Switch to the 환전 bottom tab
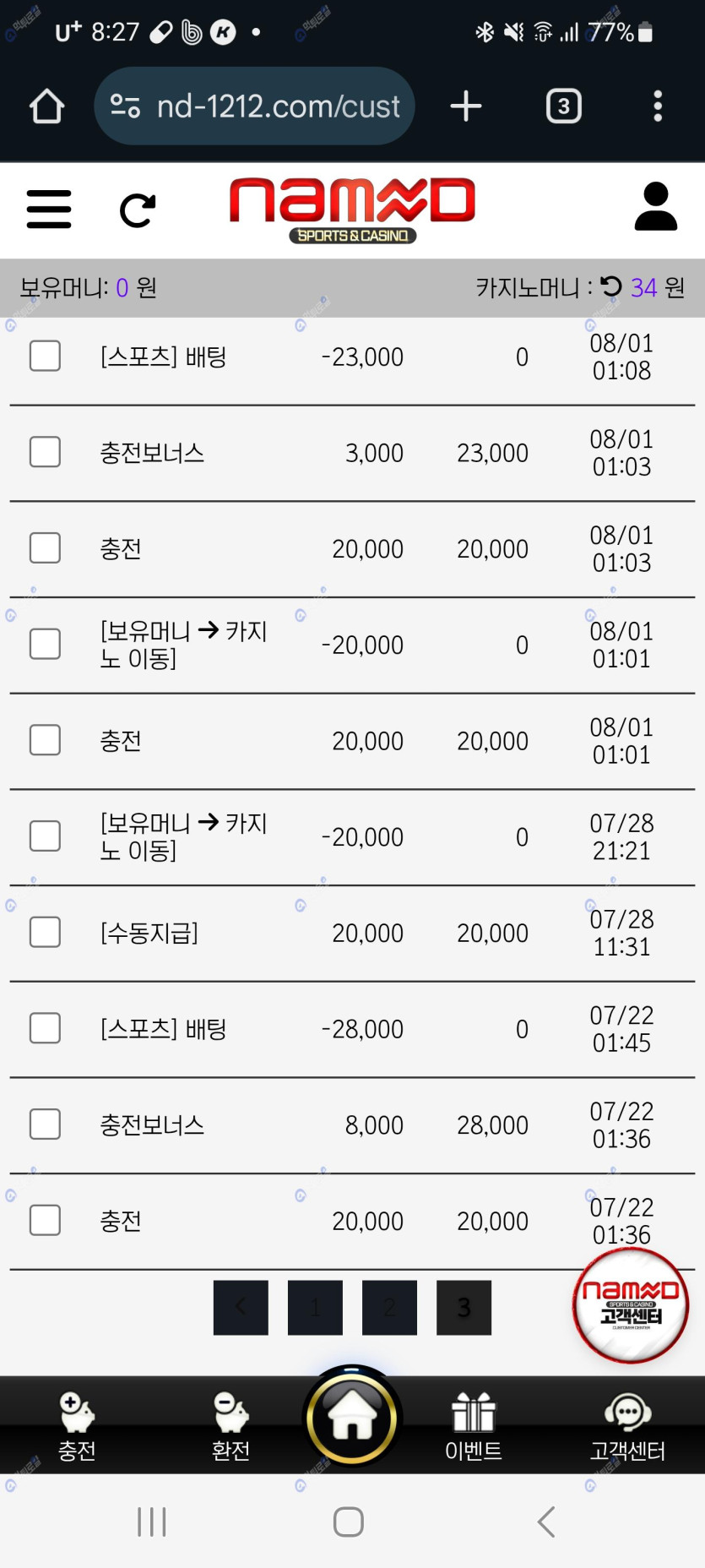Screen dimensions: 705x1568 (x=230, y=1426)
